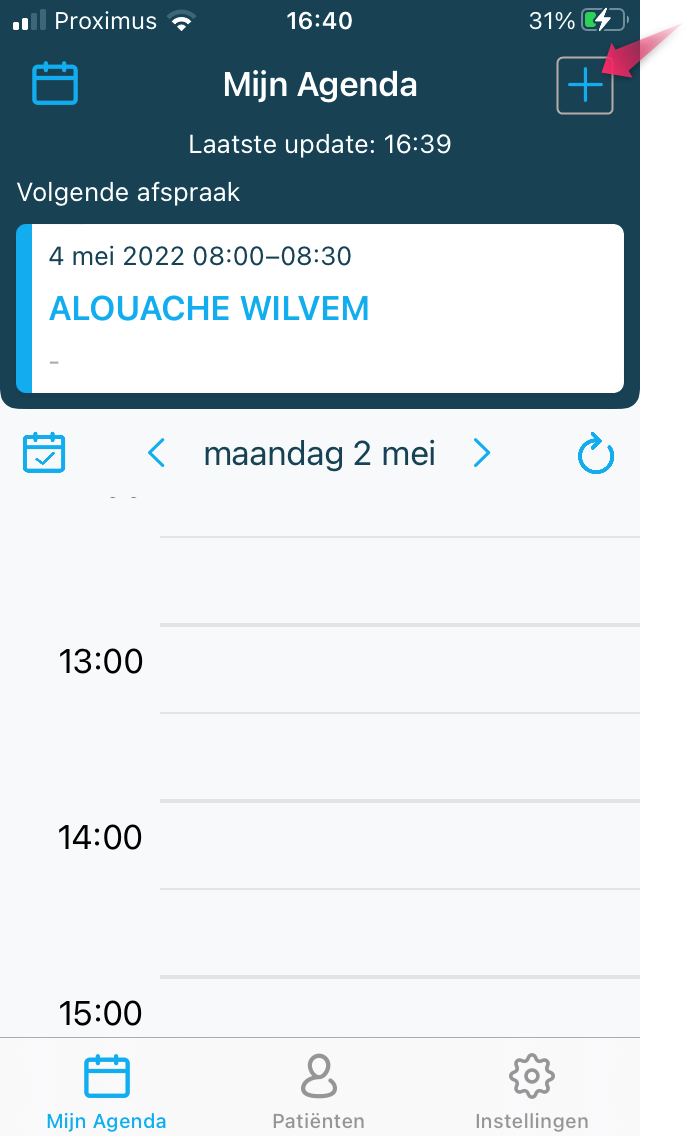688x1136 pixels.
Task: Select the maandag 2 mei date label
Action: pos(319,454)
